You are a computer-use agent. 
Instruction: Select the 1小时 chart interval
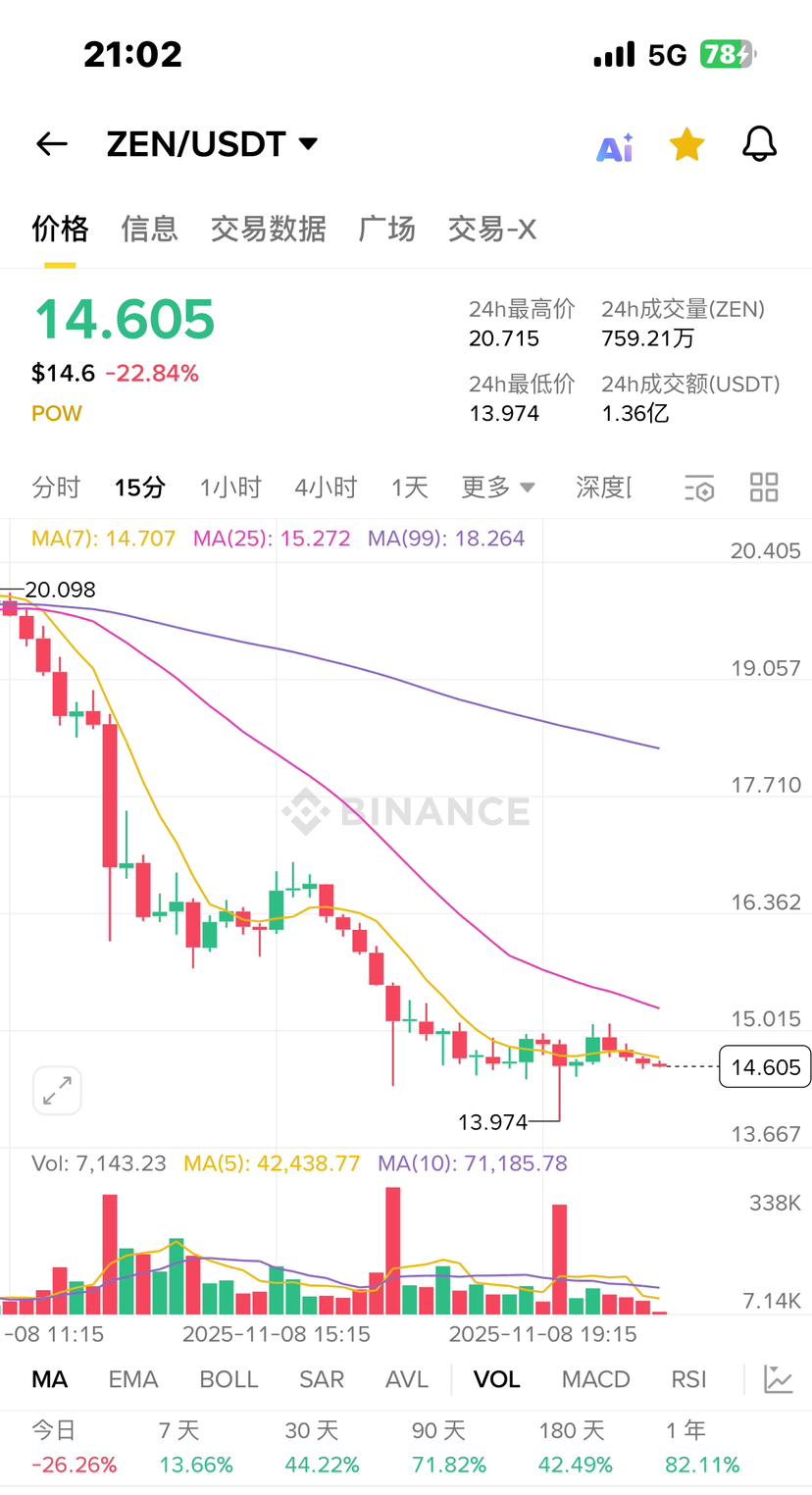click(x=230, y=487)
